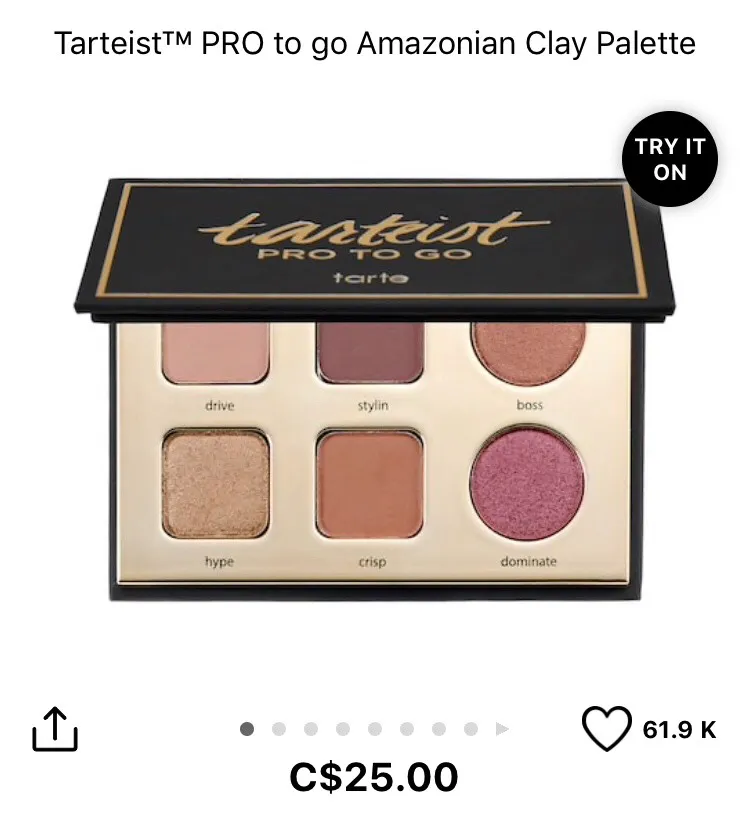Add the palette to loves with heart
Screen dimensions: 750x823
coord(606,729)
